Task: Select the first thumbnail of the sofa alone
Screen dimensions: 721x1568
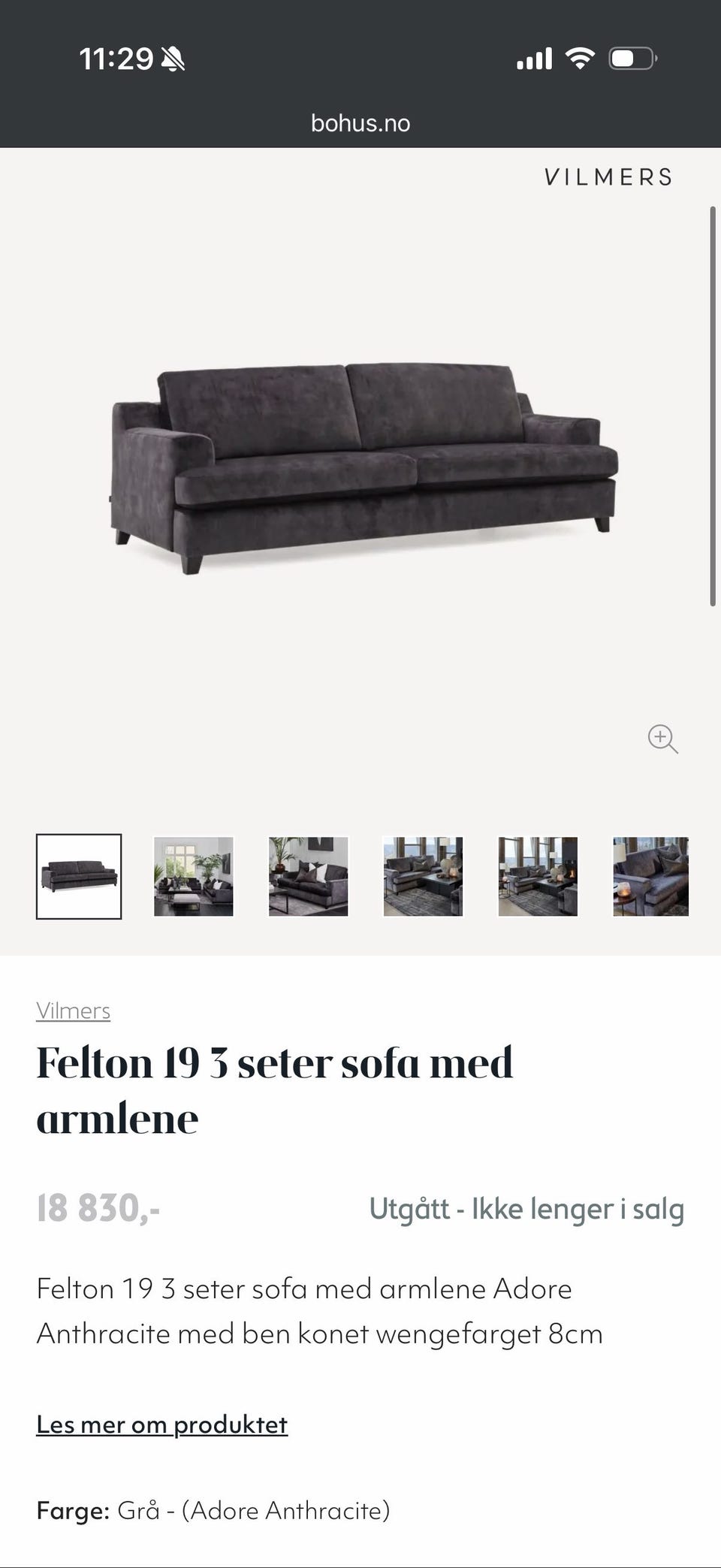Action: [79, 876]
